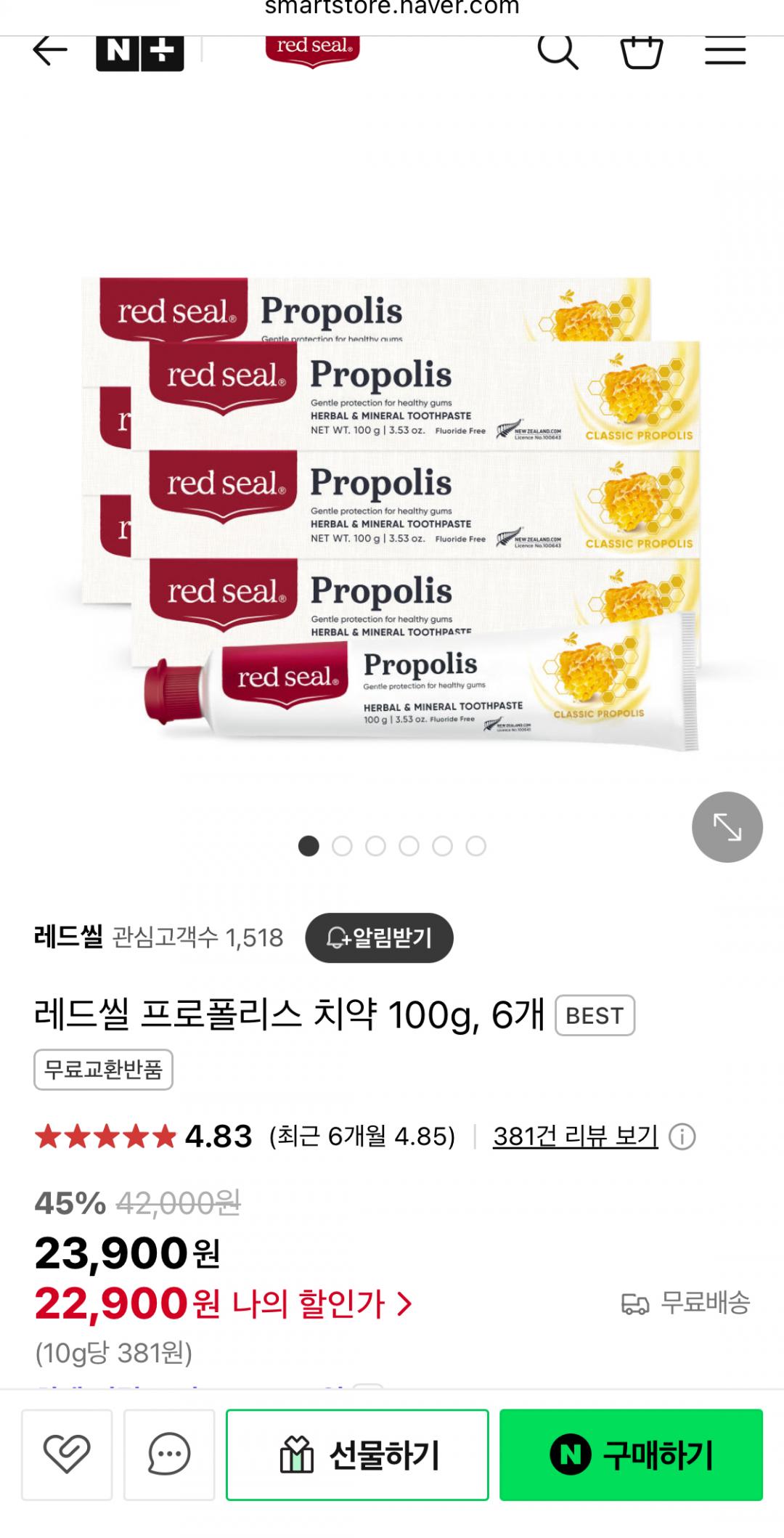
Task: Open the chat inquiry icon
Action: click(169, 1454)
